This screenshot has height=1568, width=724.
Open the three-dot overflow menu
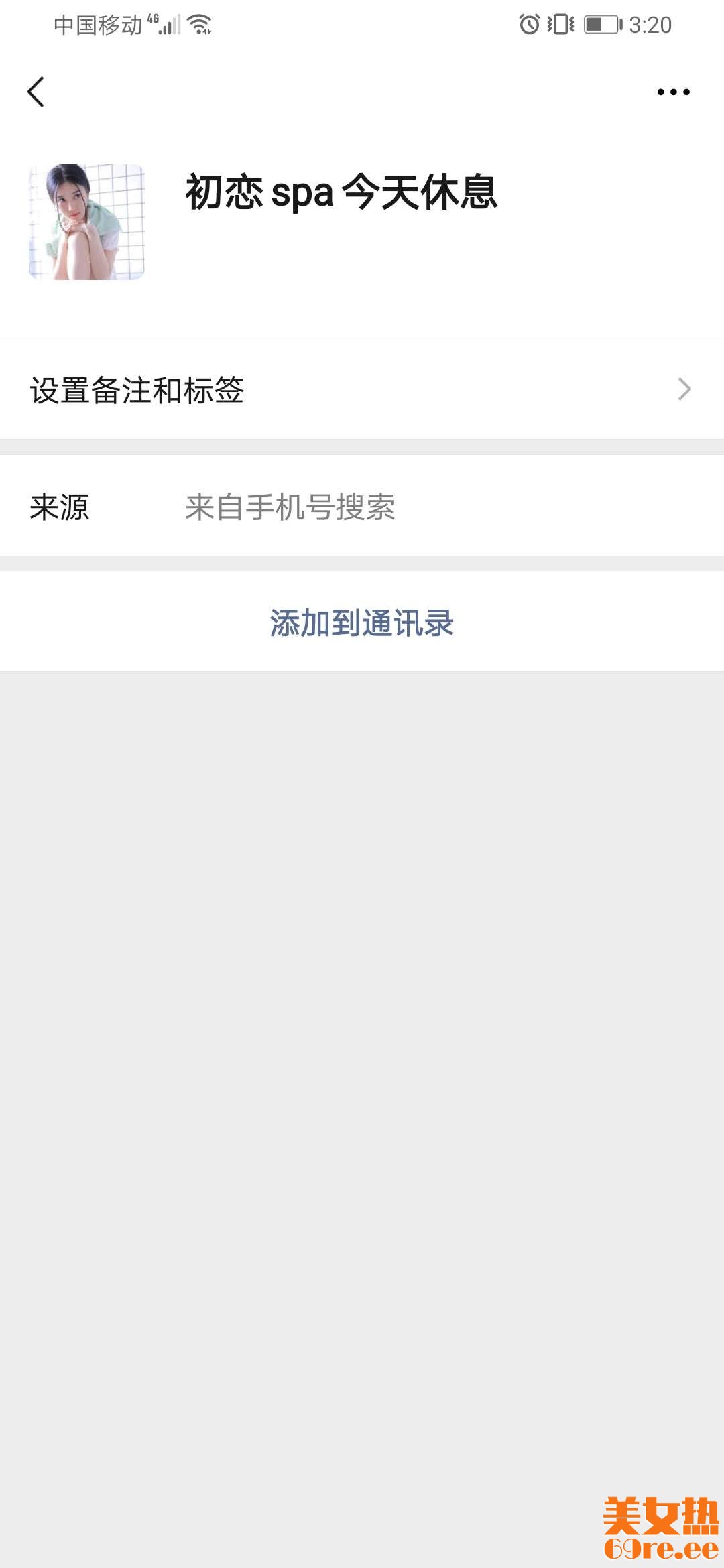(673, 92)
